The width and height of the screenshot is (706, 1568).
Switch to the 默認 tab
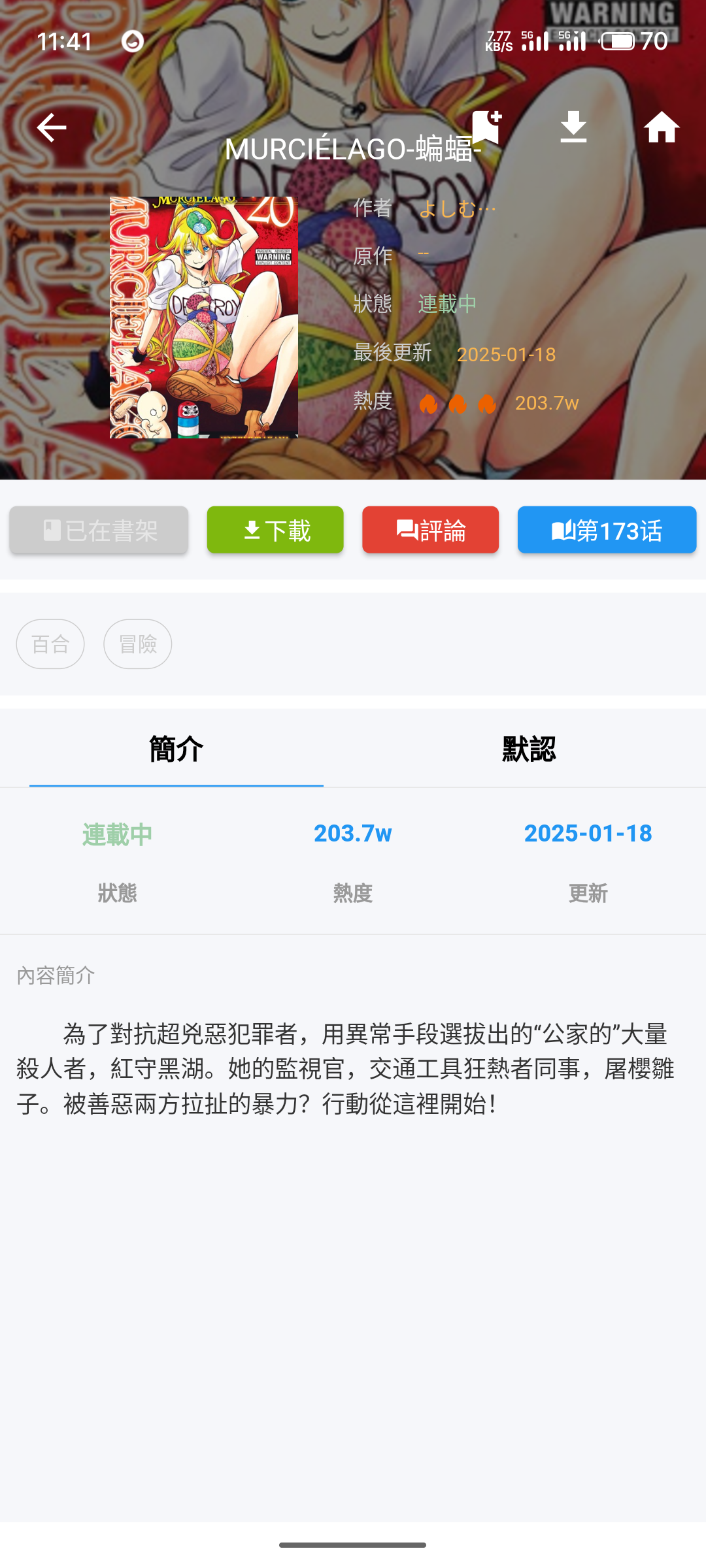(529, 749)
